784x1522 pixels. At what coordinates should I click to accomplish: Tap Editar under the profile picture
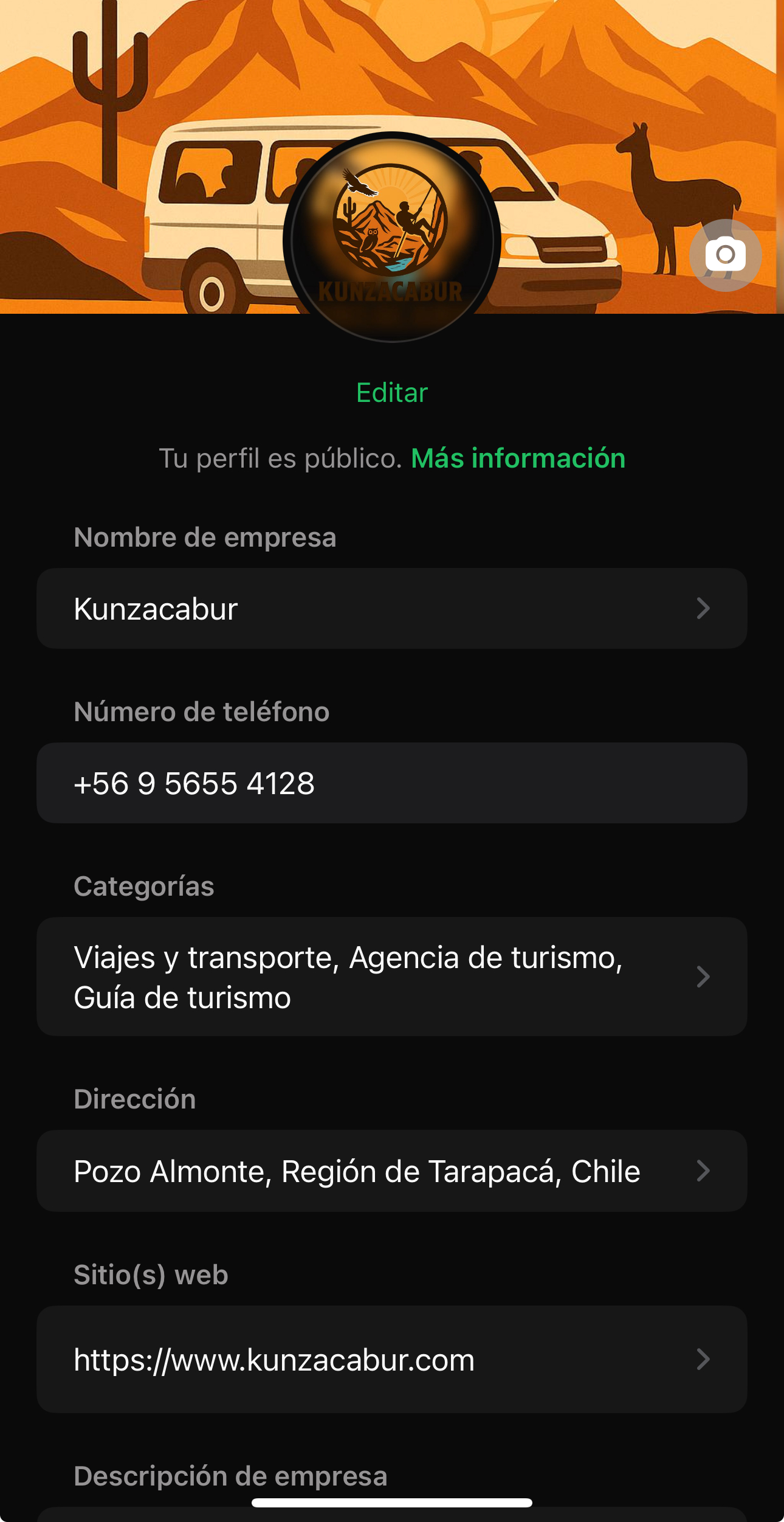[x=392, y=393]
